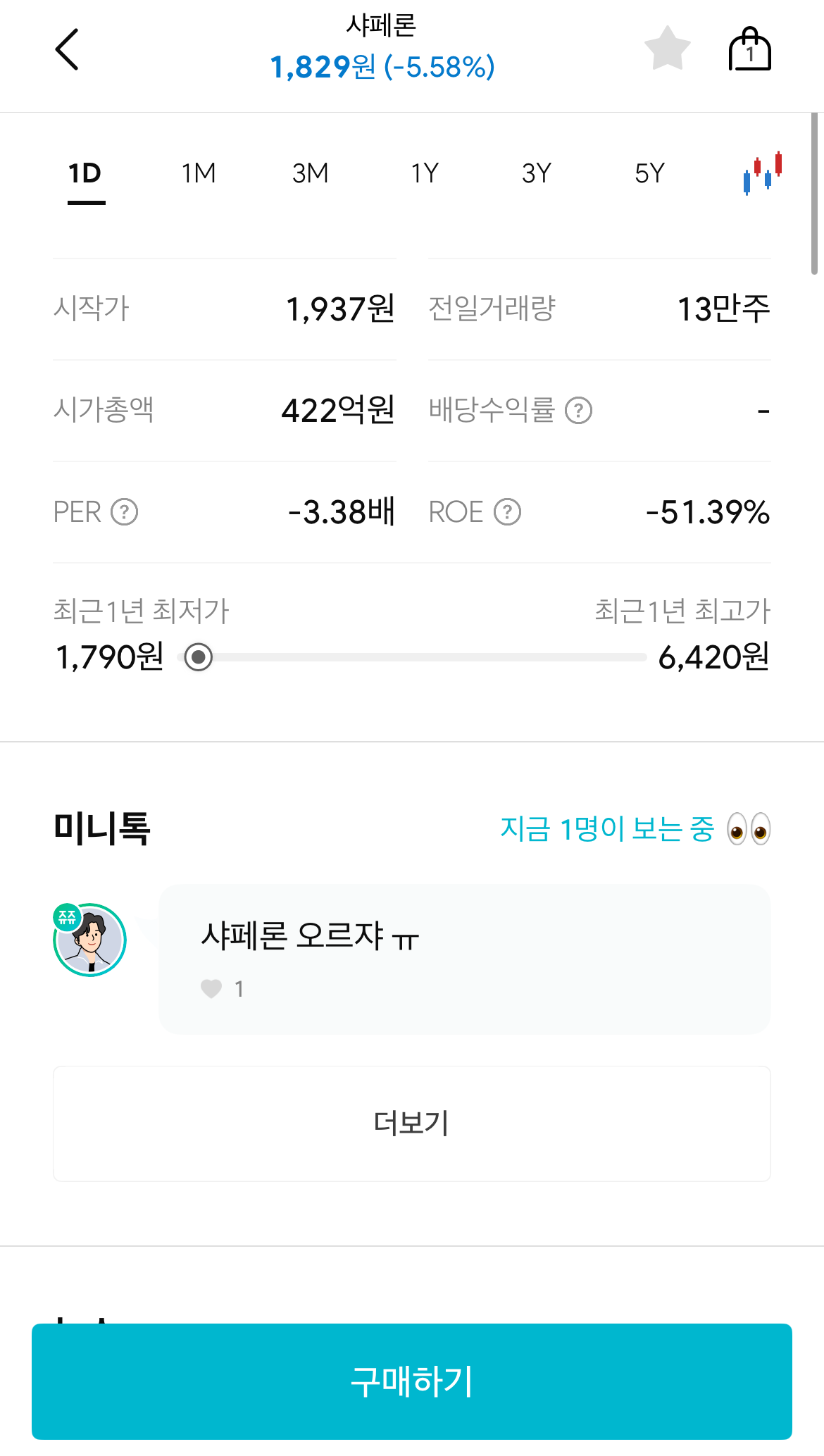Tap the 52-week price range slider marker
Image resolution: width=824 pixels, height=1456 pixels.
(198, 658)
